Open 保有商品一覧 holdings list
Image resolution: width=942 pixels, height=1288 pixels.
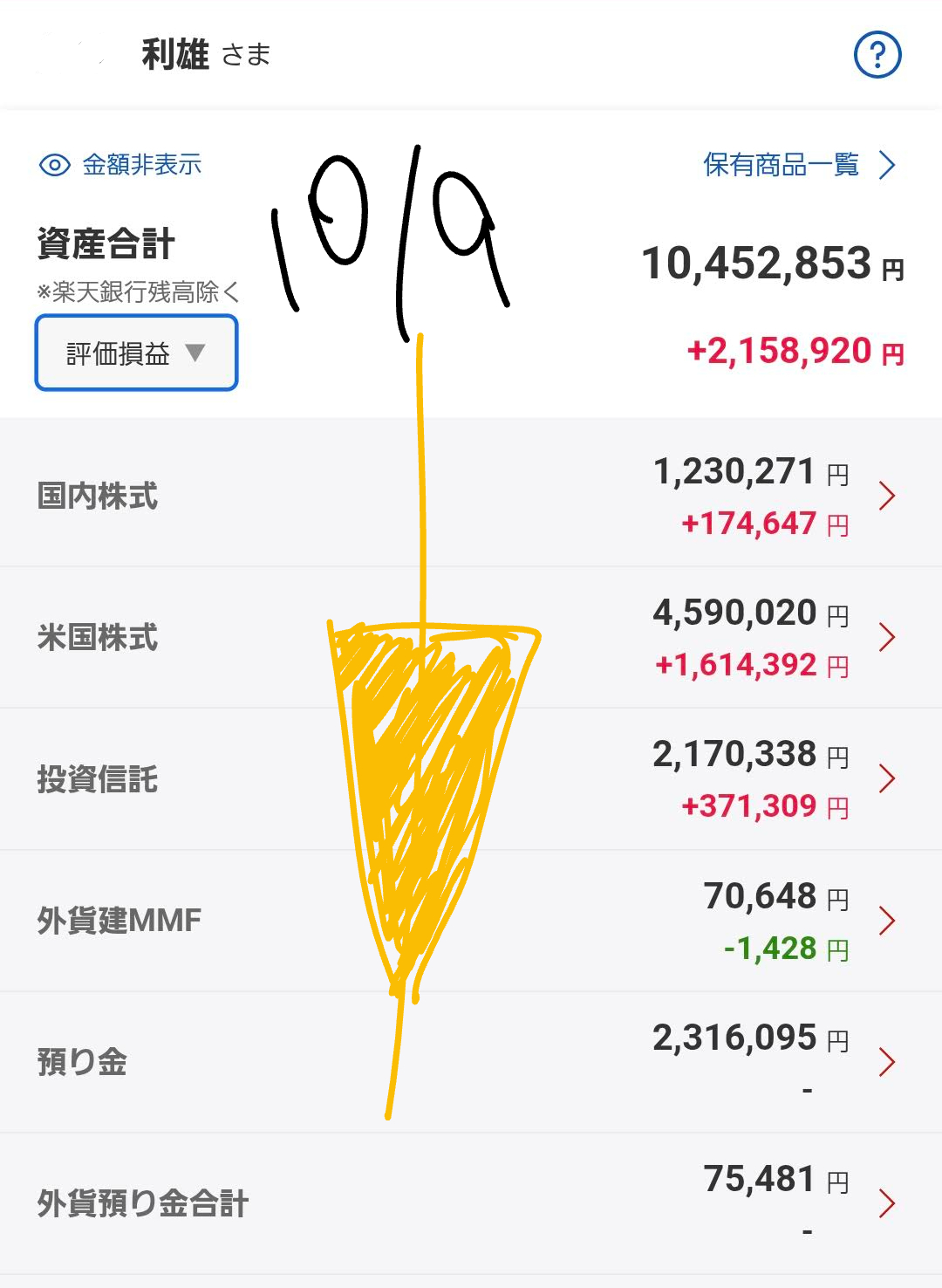click(x=798, y=165)
